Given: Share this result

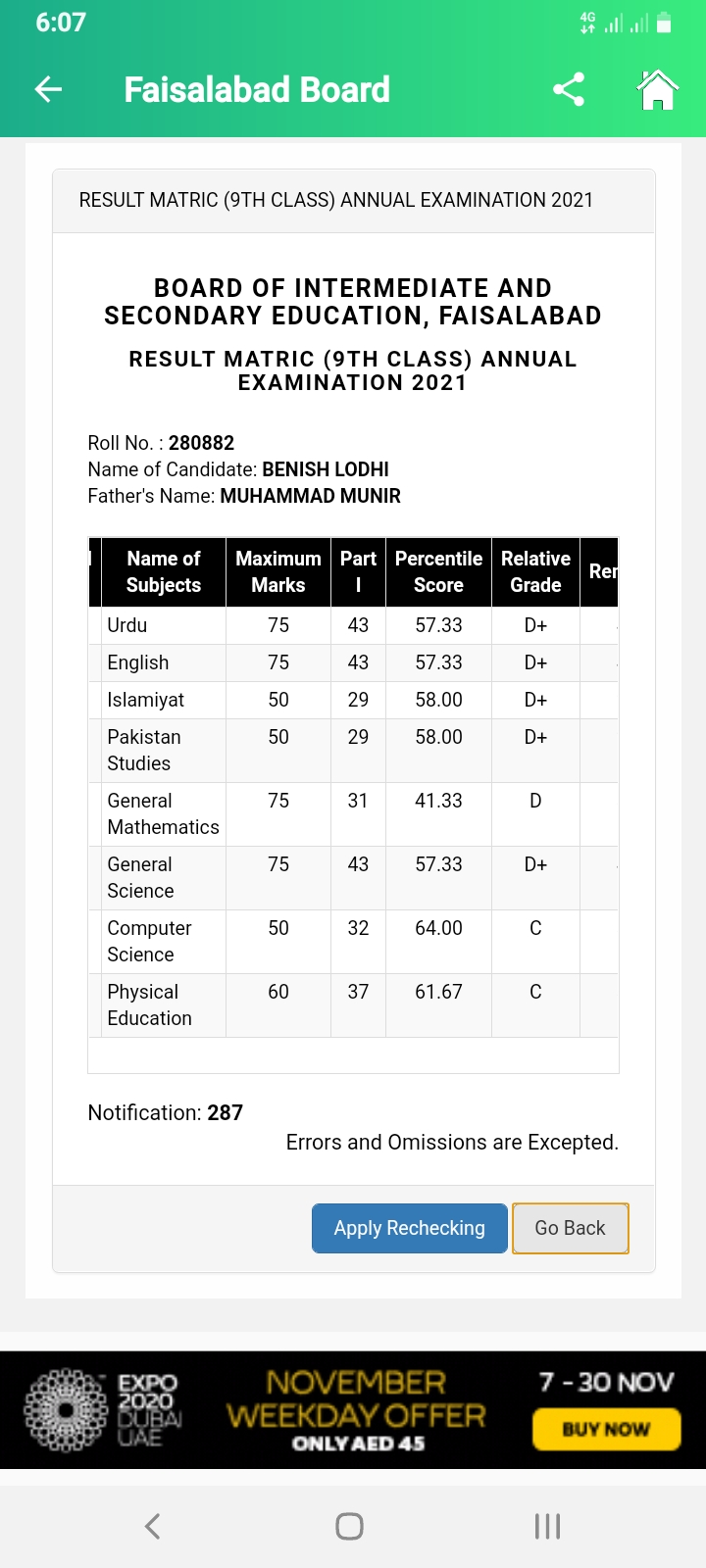Looking at the screenshot, I should pos(569,89).
